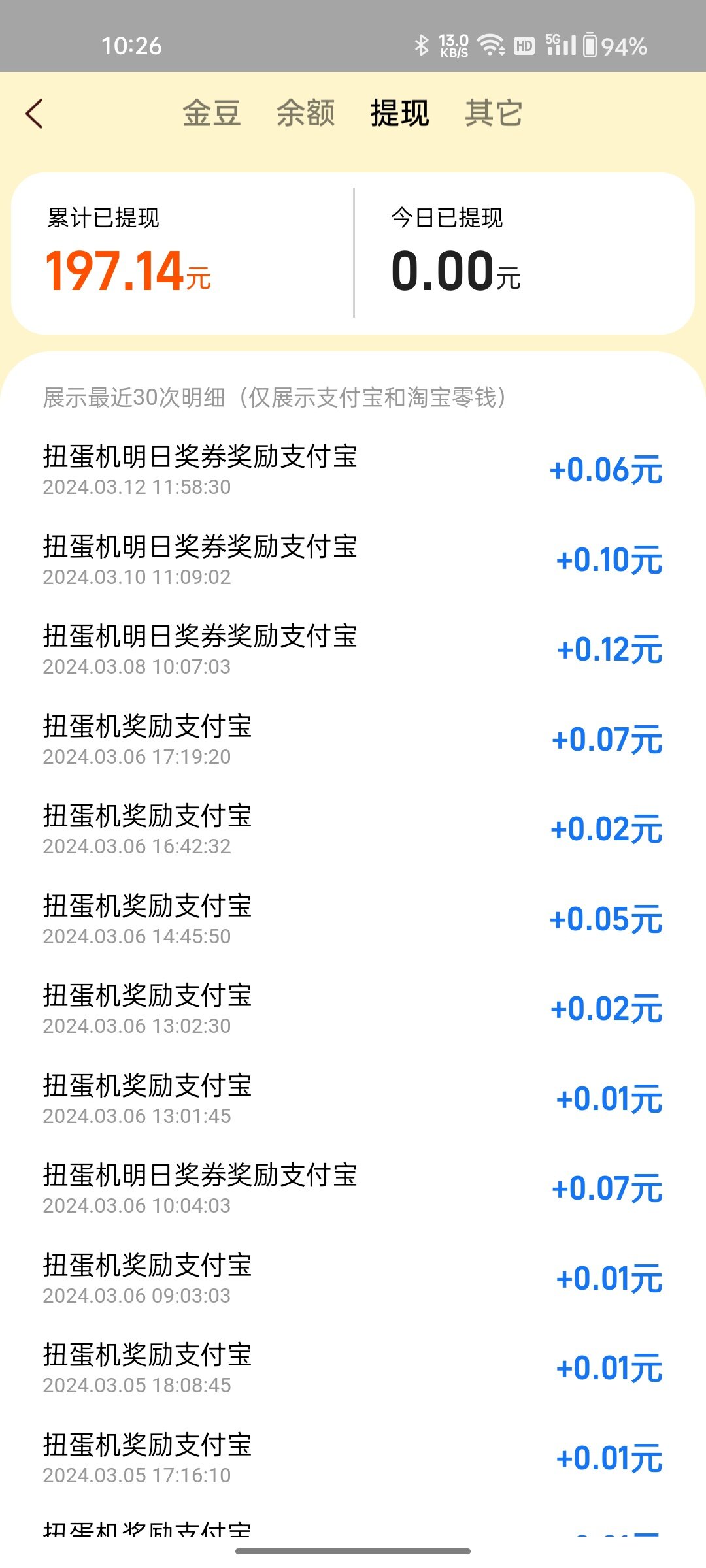Switch to the 金豆 tab
Image resolution: width=706 pixels, height=1568 pixels.
(x=211, y=113)
